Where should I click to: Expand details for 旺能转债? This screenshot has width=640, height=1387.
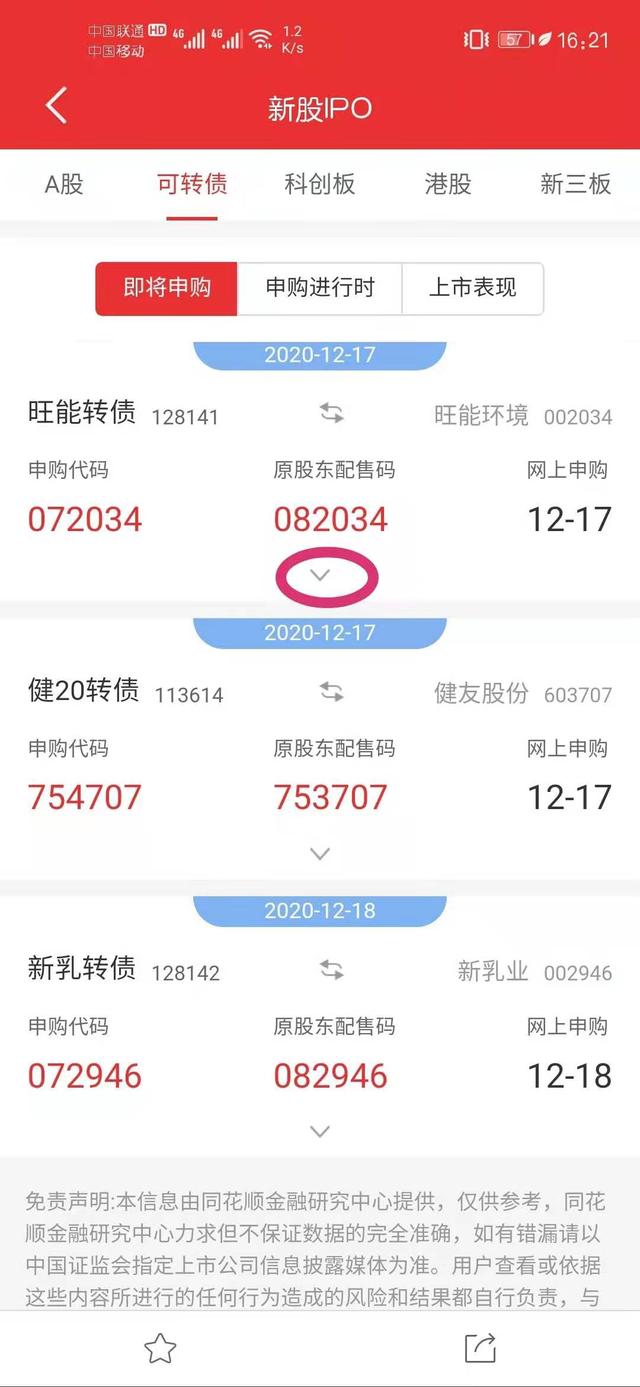coord(320,576)
